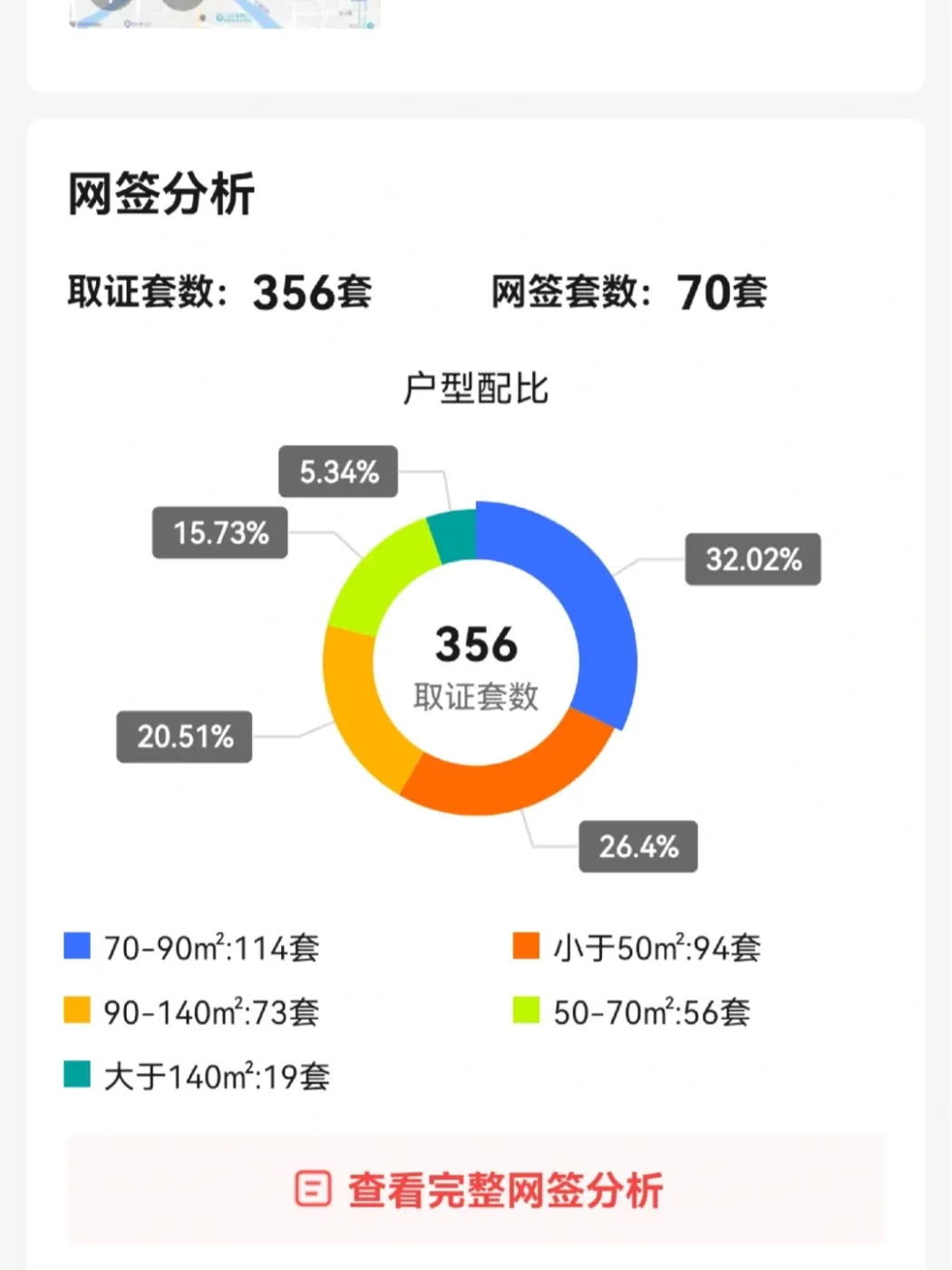Select the 70-90m² legend item
952x1270 pixels.
tap(191, 948)
